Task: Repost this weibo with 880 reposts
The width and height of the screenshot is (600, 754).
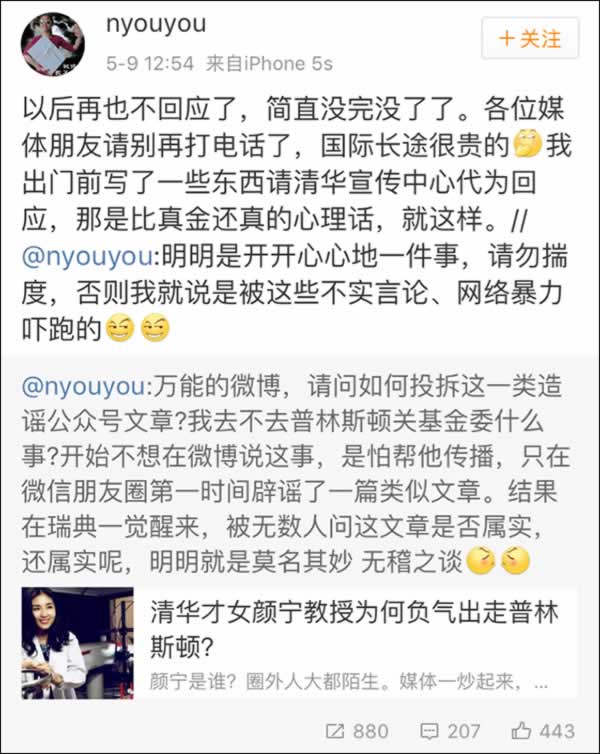Action: click(358, 731)
